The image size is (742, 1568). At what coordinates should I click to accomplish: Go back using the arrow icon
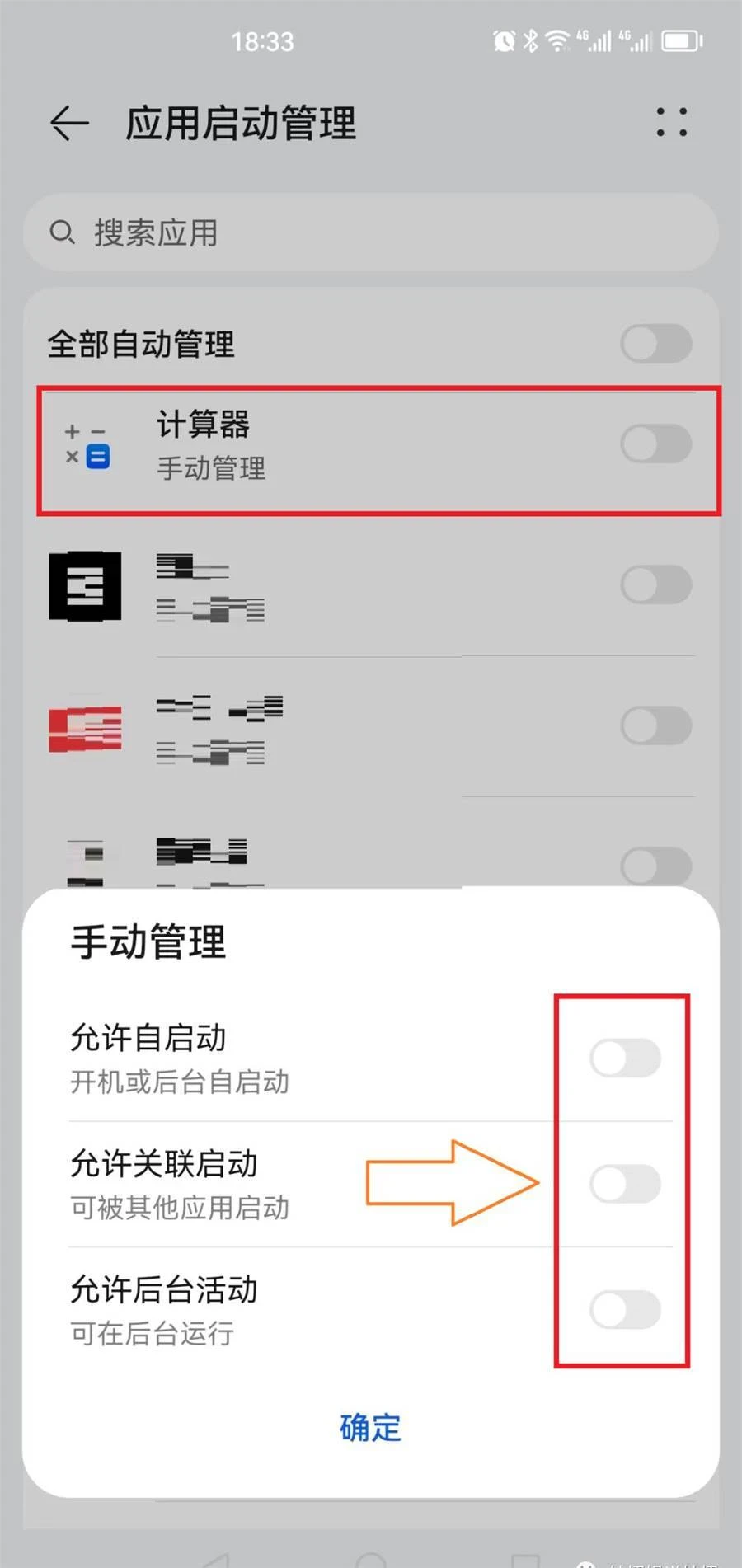tap(69, 124)
